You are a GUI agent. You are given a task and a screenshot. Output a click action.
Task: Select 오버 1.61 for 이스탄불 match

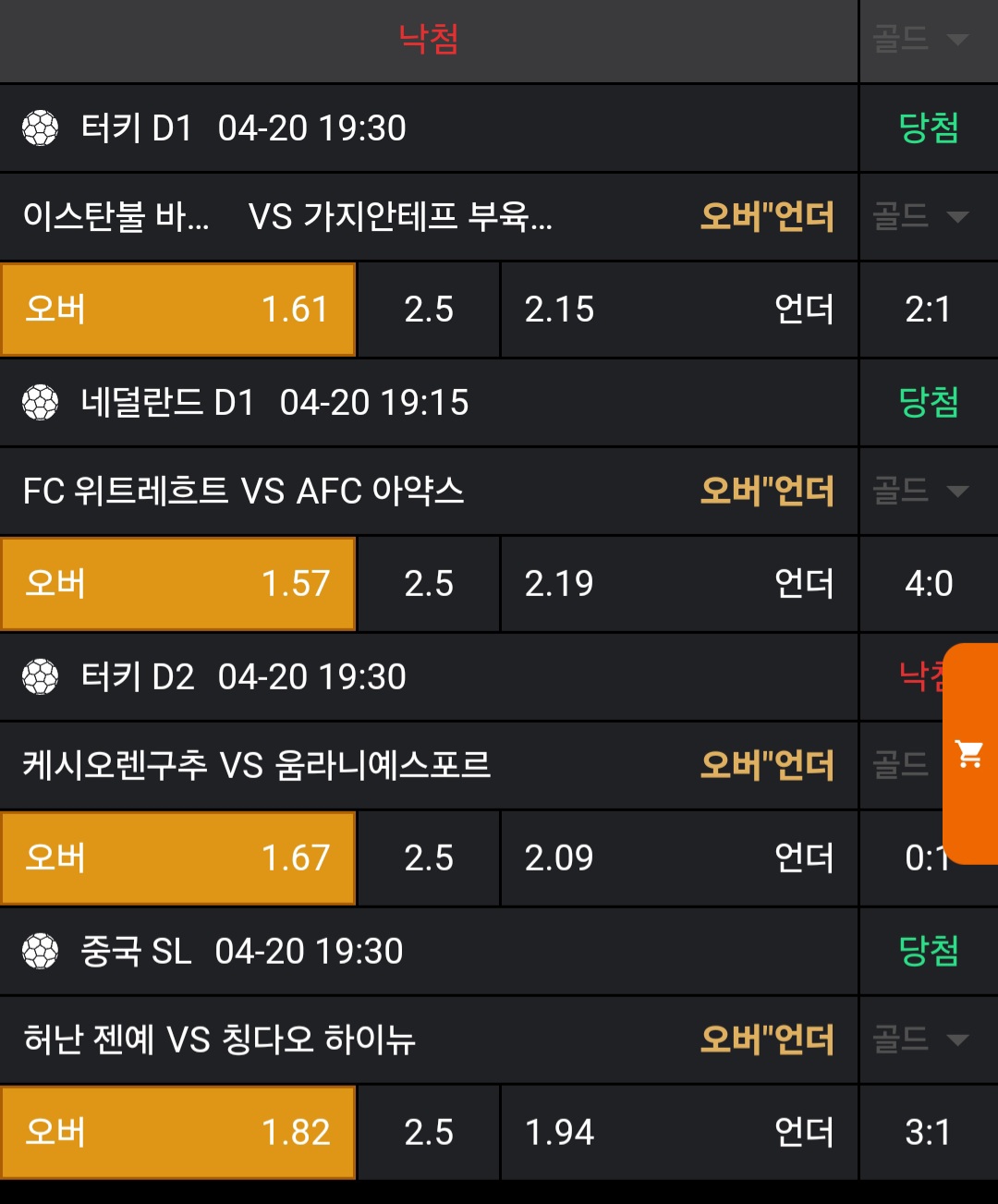(x=178, y=310)
